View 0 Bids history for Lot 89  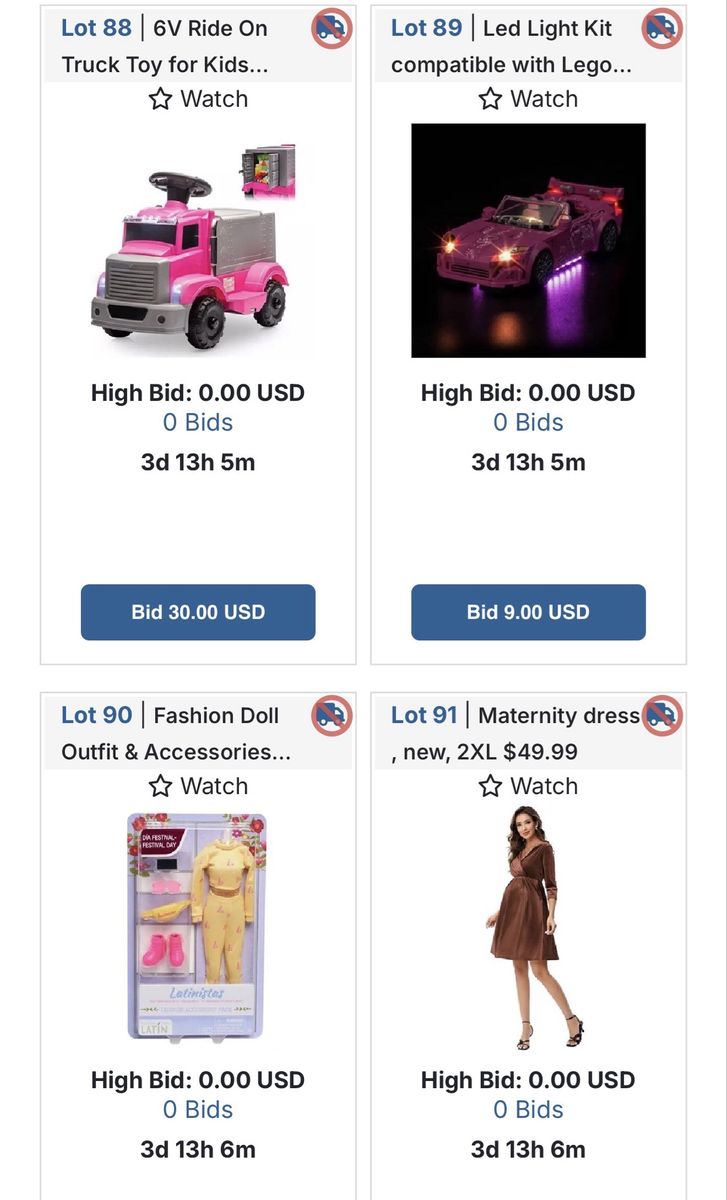pyautogui.click(x=528, y=423)
